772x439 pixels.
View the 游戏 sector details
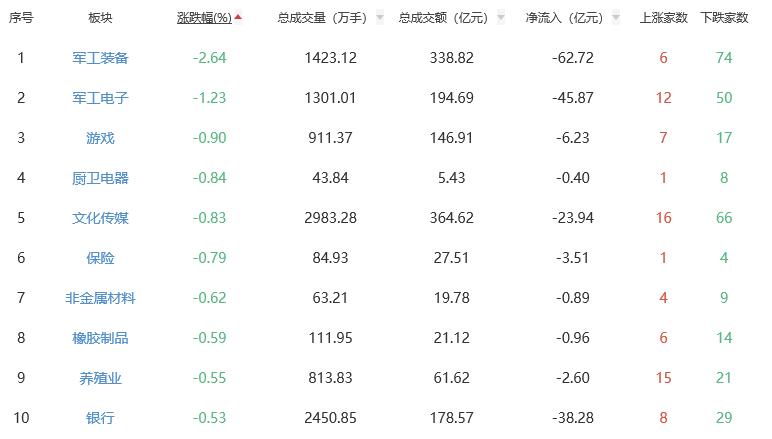(x=100, y=138)
